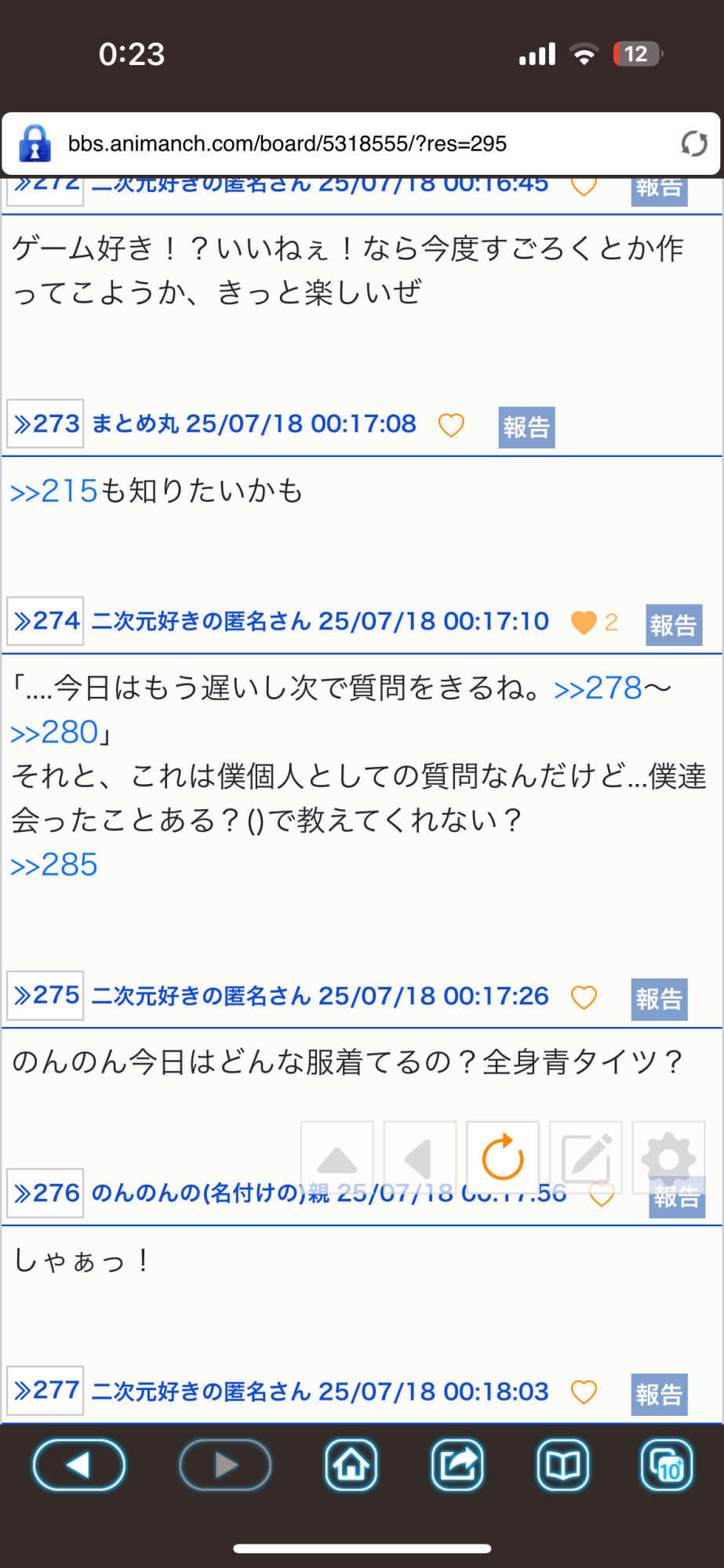The width and height of the screenshot is (724, 1568).
Task: Open the browser home page
Action: [351, 1465]
